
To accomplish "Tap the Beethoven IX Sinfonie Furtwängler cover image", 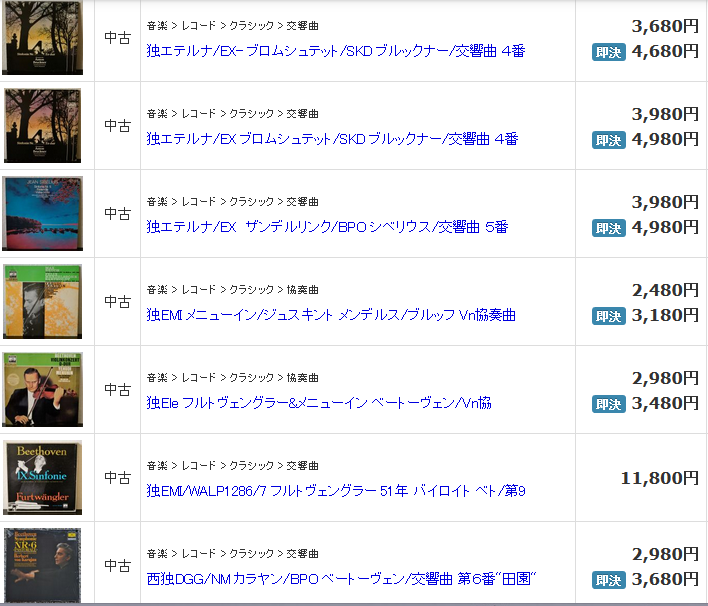I will point(42,477).
